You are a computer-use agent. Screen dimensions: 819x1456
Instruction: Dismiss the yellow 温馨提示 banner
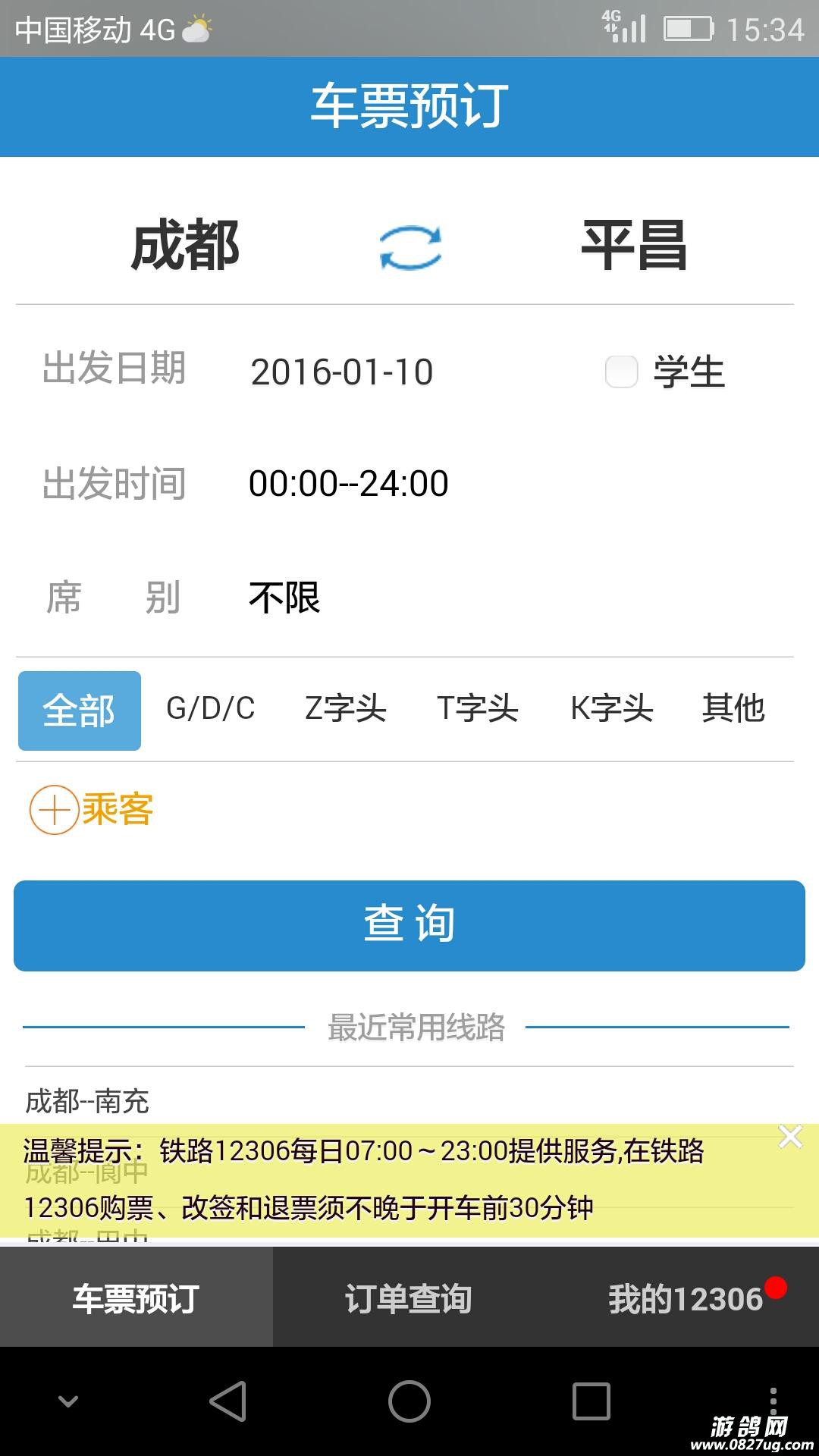[x=790, y=1137]
